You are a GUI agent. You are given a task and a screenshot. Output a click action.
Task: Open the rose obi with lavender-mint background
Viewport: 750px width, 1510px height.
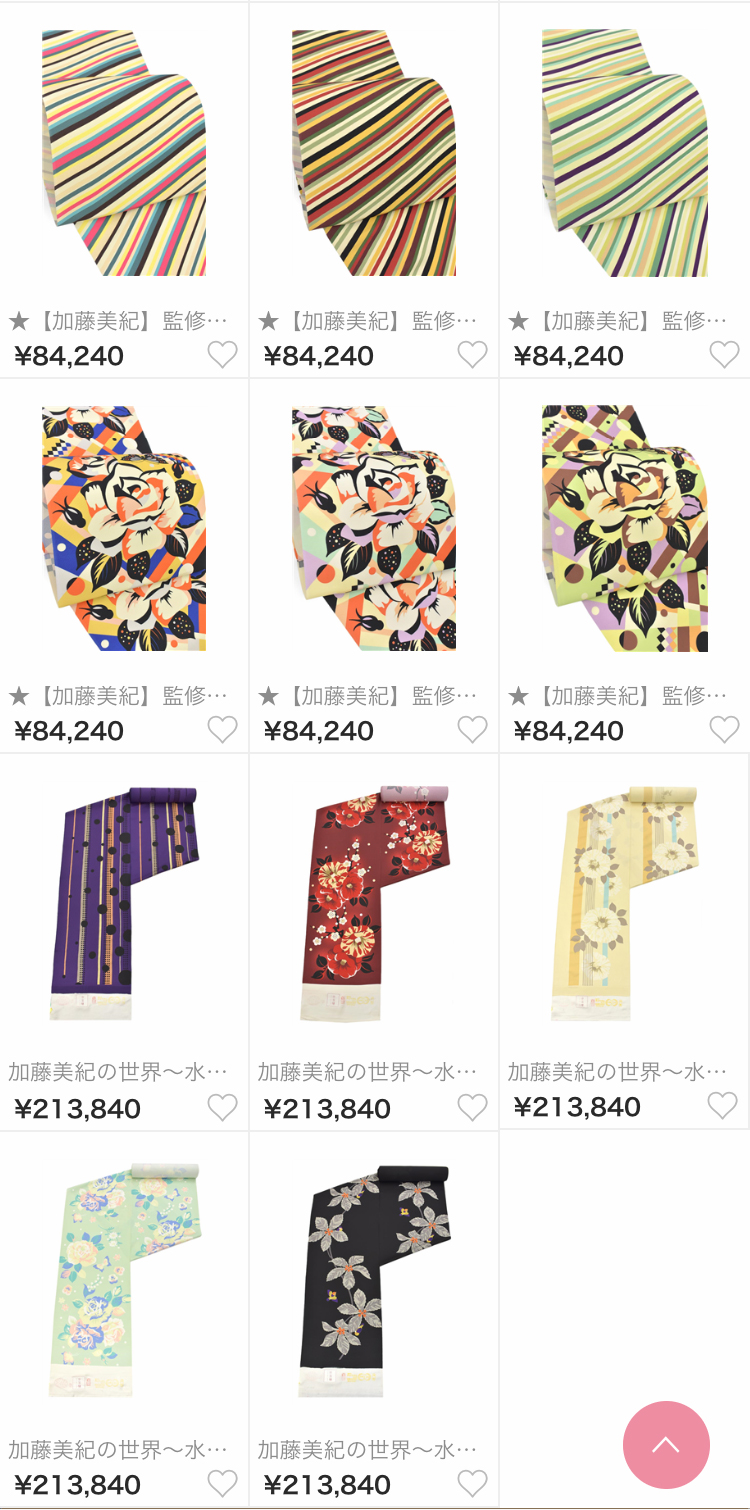[x=374, y=528]
